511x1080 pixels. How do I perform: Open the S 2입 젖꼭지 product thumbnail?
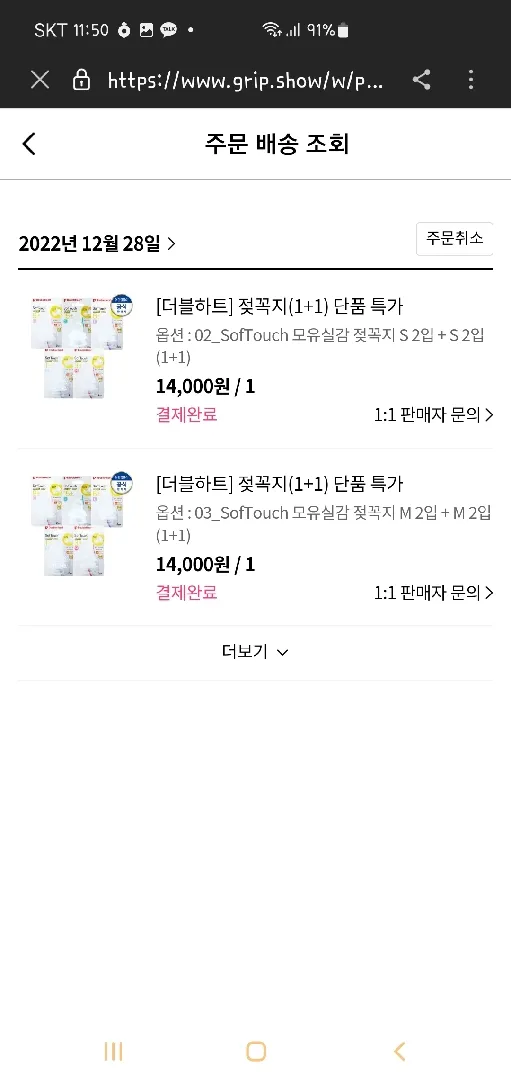83,347
